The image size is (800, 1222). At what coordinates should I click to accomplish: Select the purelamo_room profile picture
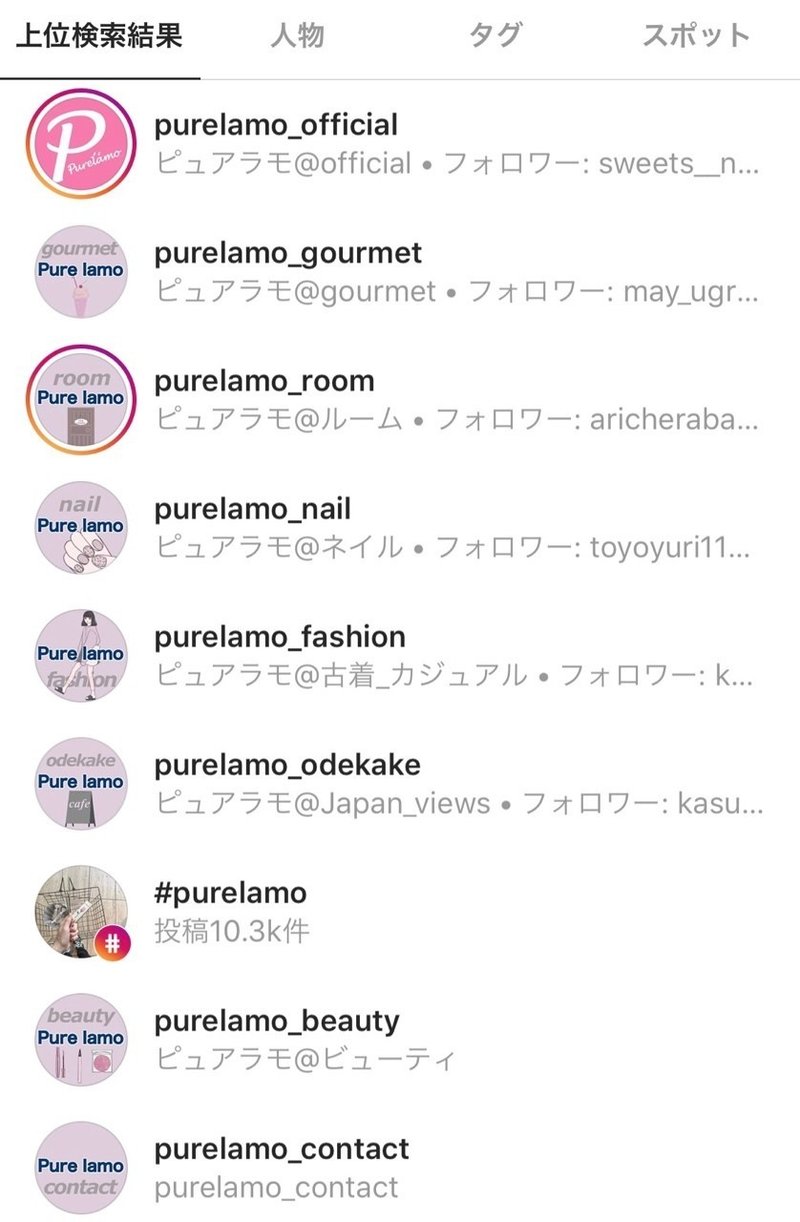point(80,398)
